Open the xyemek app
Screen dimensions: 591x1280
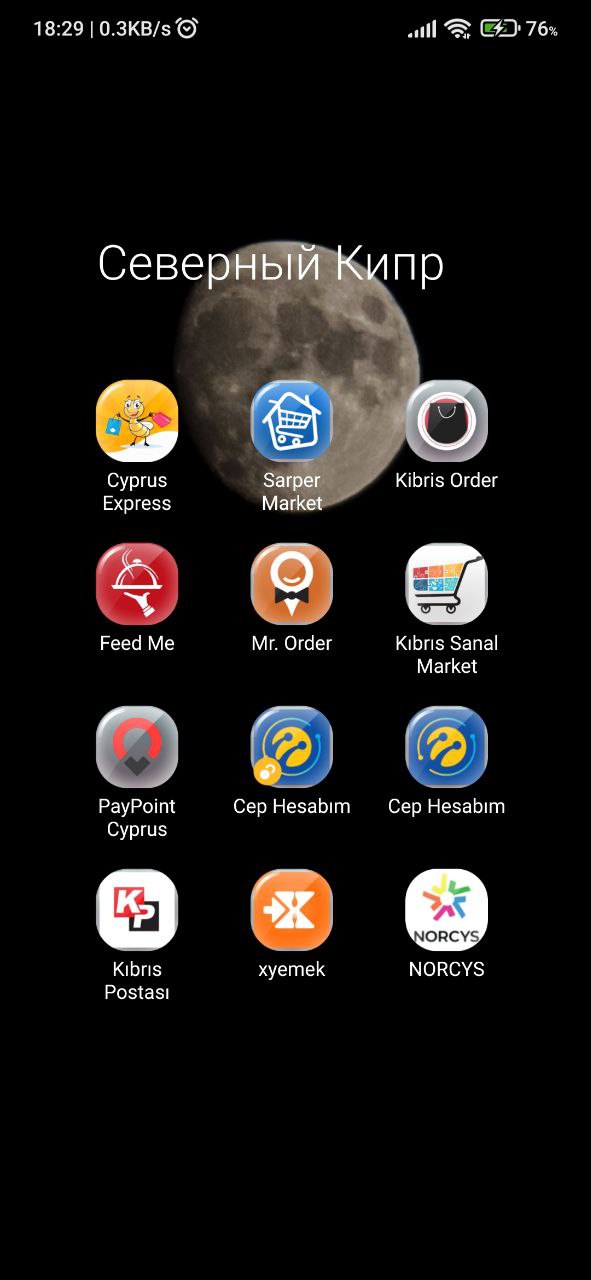click(x=292, y=910)
